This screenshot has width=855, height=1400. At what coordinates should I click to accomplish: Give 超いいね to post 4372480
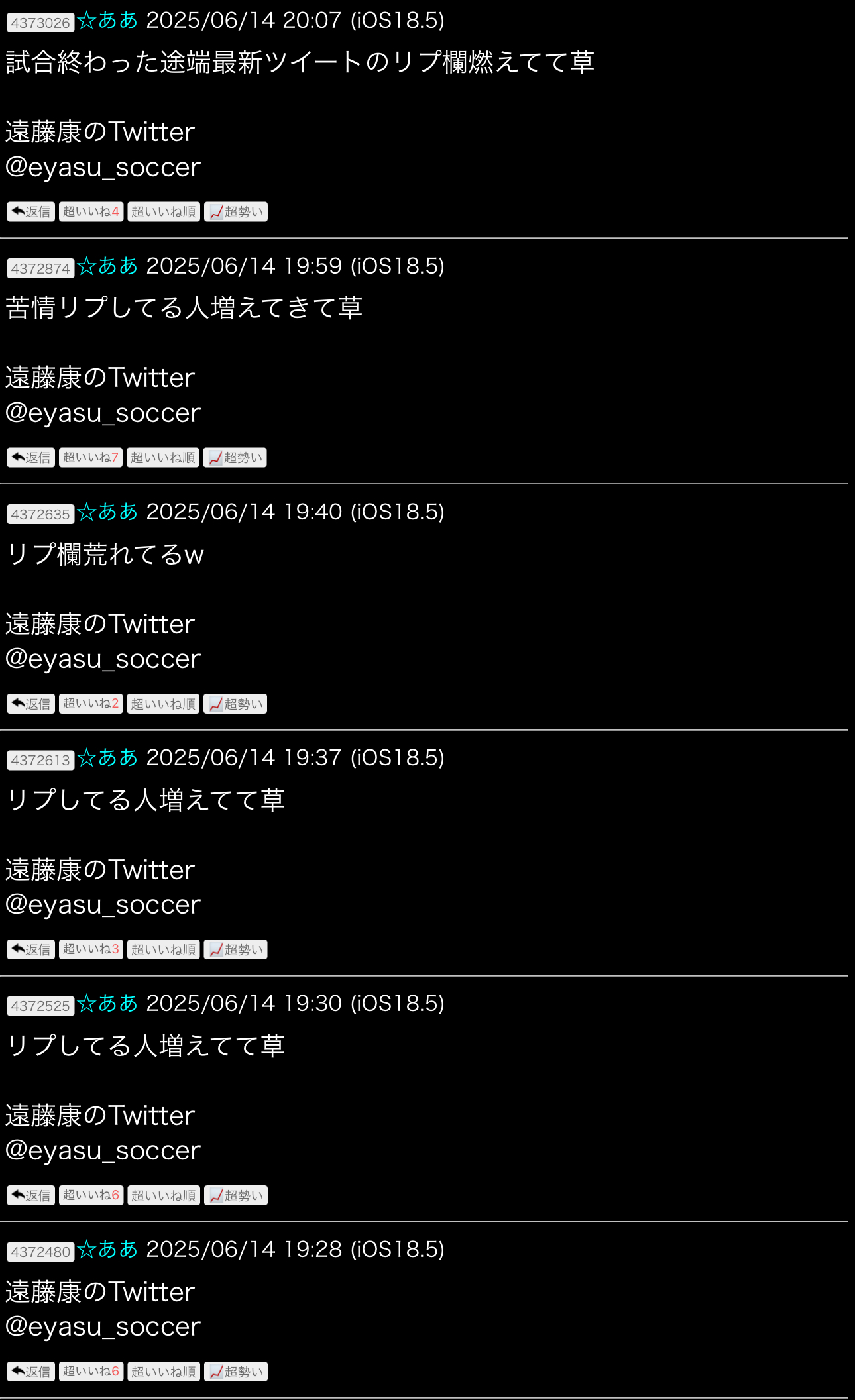(91, 1372)
